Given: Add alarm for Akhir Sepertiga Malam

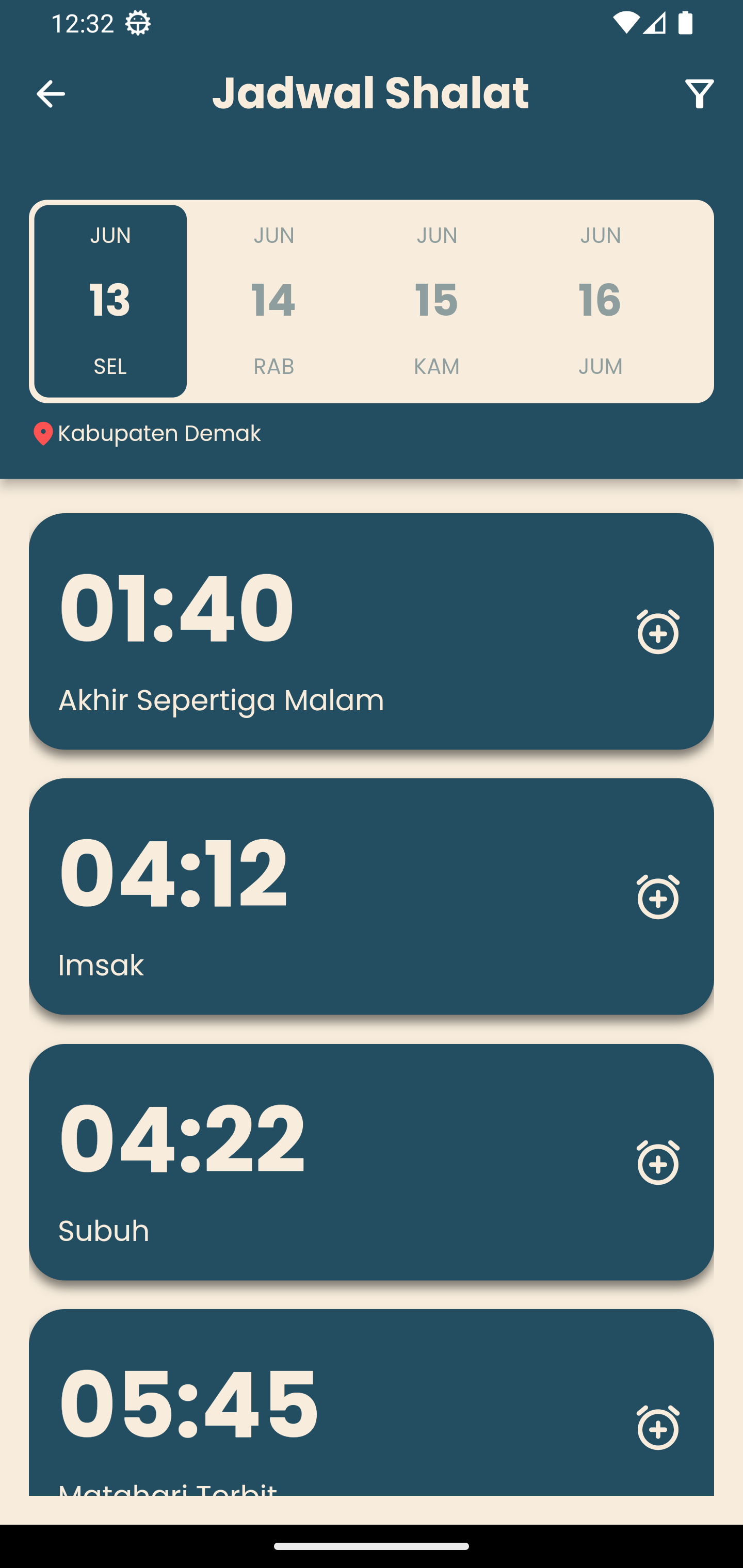Looking at the screenshot, I should (x=658, y=631).
